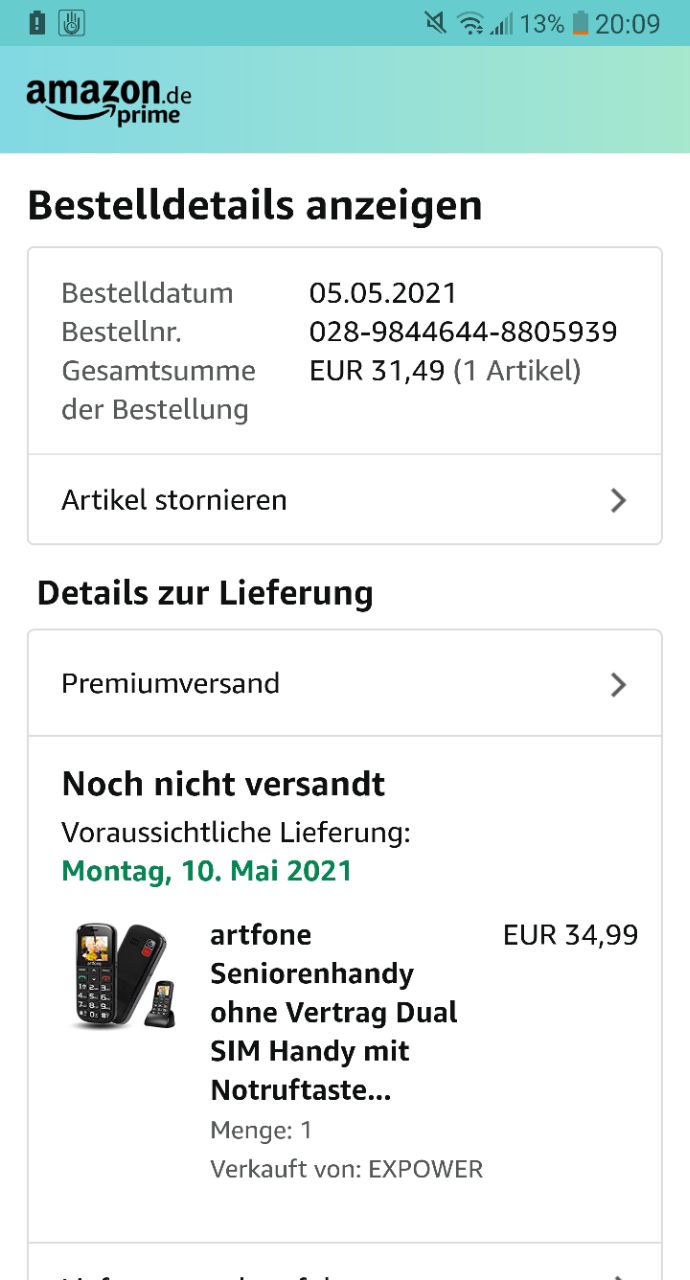Open the artfone Seniorenhandy product title
This screenshot has width=690, height=1280.
(334, 1012)
